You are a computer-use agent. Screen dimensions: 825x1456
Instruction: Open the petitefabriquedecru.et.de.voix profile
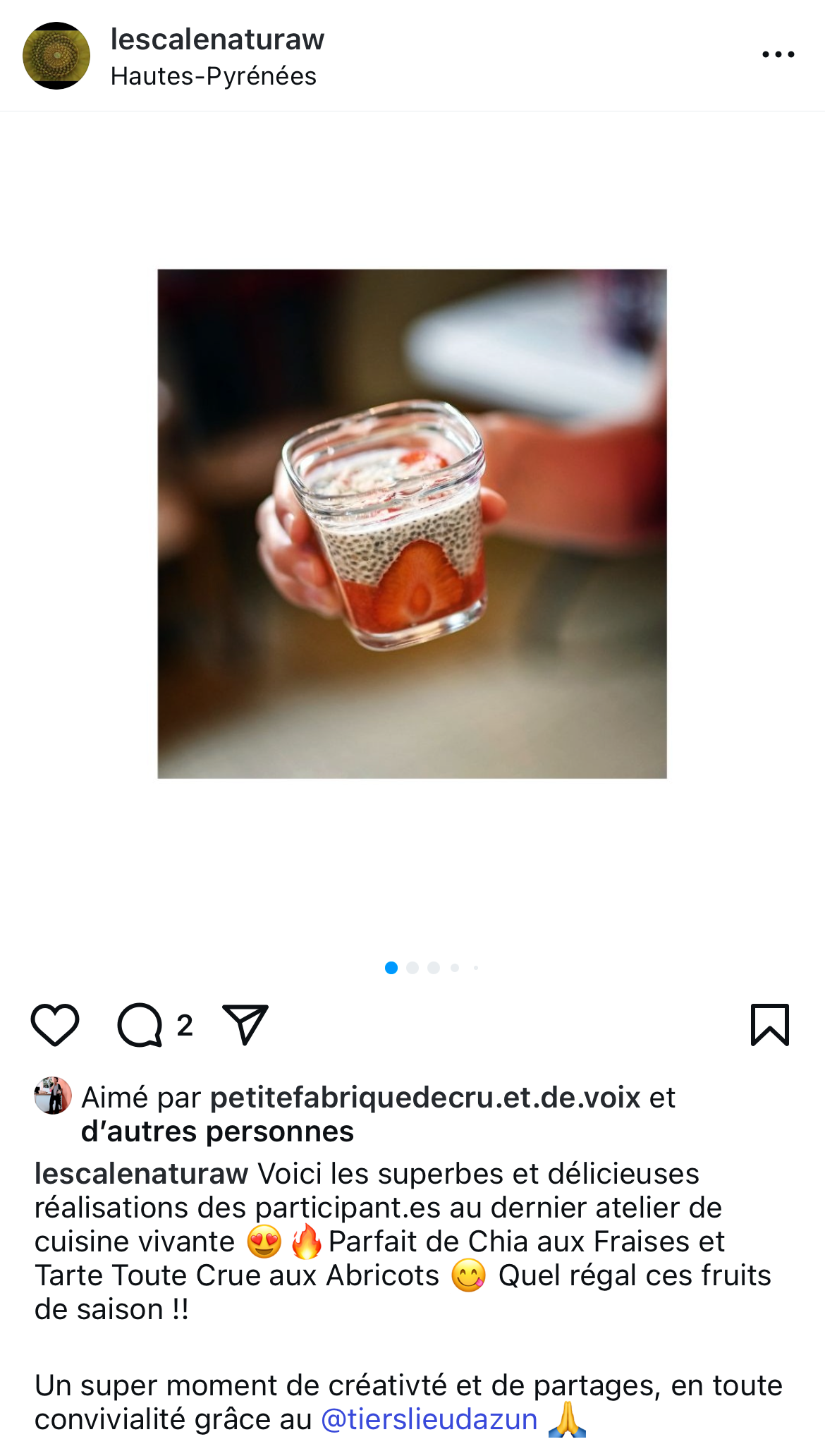pyautogui.click(x=425, y=1098)
